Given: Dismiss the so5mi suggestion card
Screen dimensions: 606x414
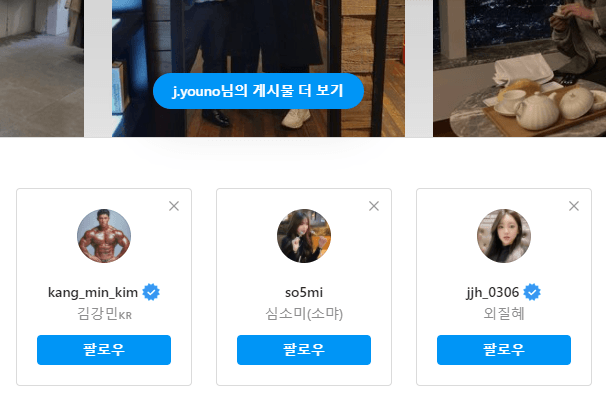Looking at the screenshot, I should 374,206.
